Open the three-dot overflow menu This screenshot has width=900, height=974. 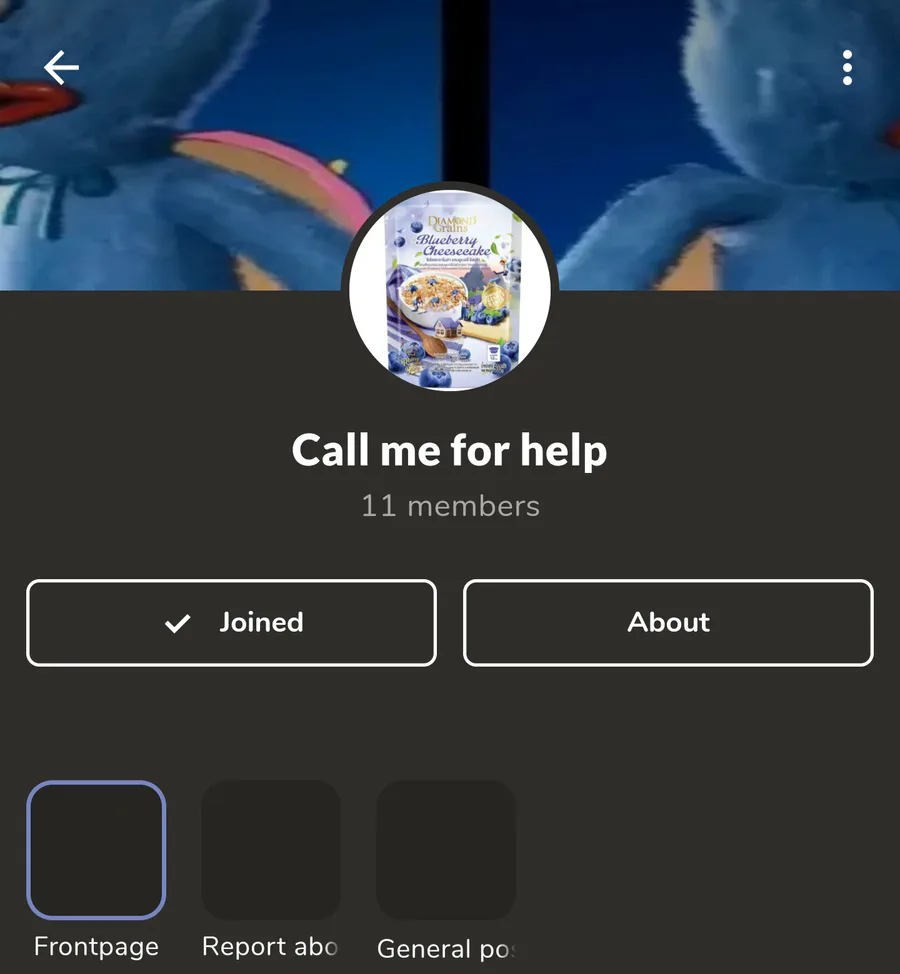point(847,68)
